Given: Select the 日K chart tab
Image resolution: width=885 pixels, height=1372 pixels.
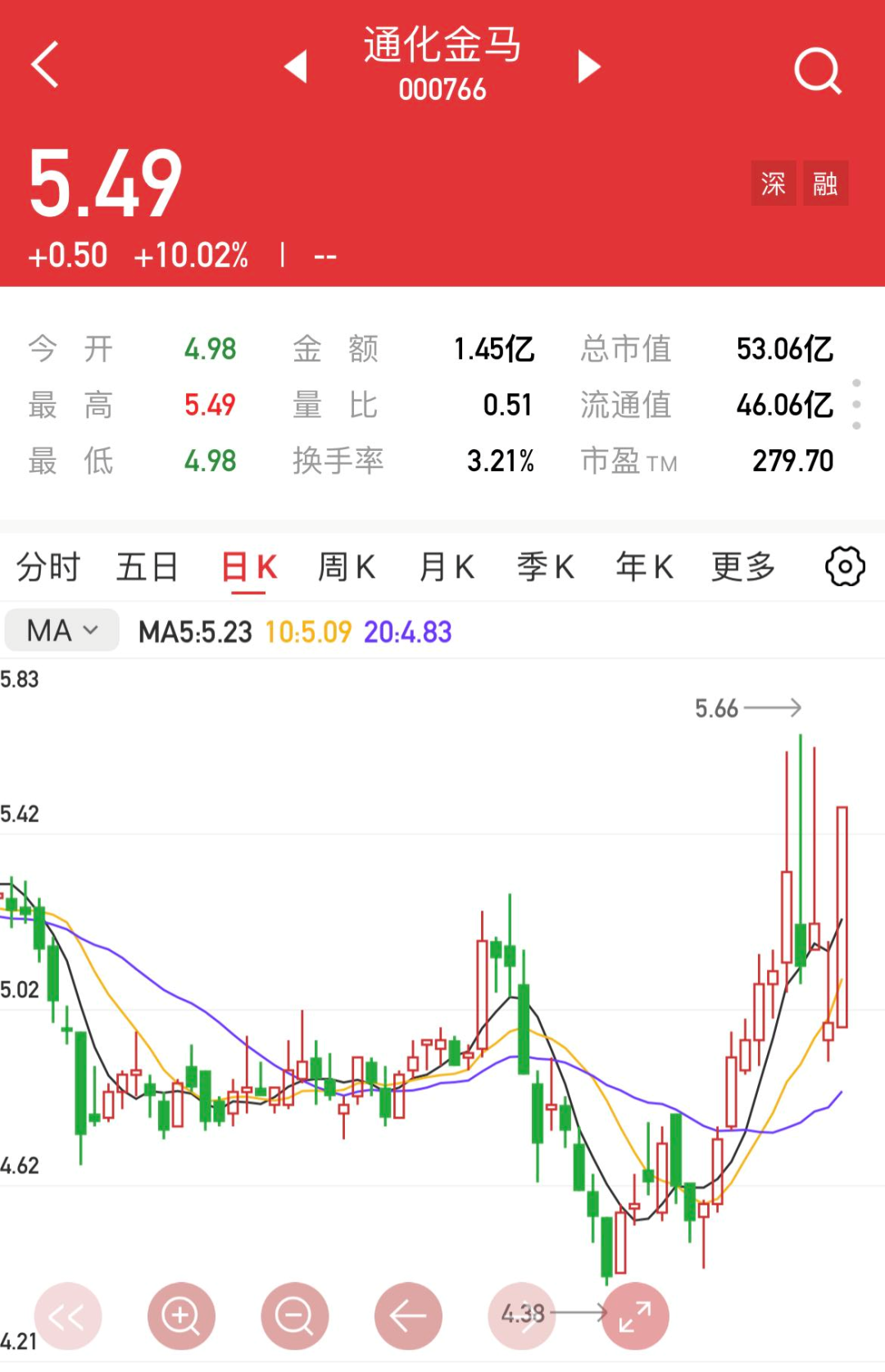Looking at the screenshot, I should click(x=249, y=567).
